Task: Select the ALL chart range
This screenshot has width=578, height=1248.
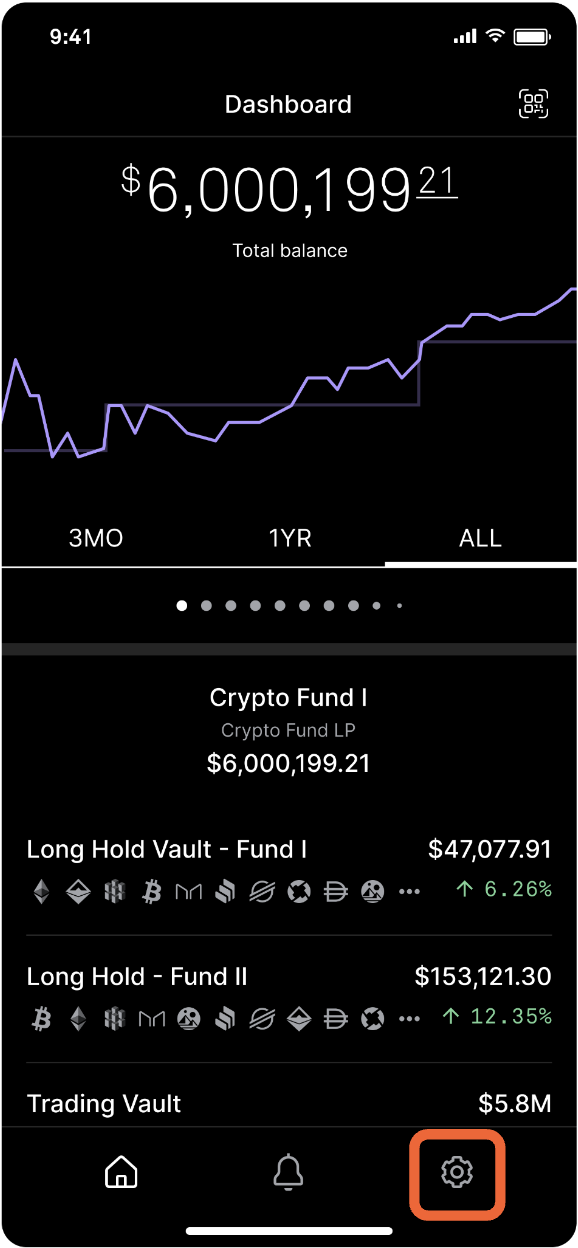Action: tap(480, 539)
